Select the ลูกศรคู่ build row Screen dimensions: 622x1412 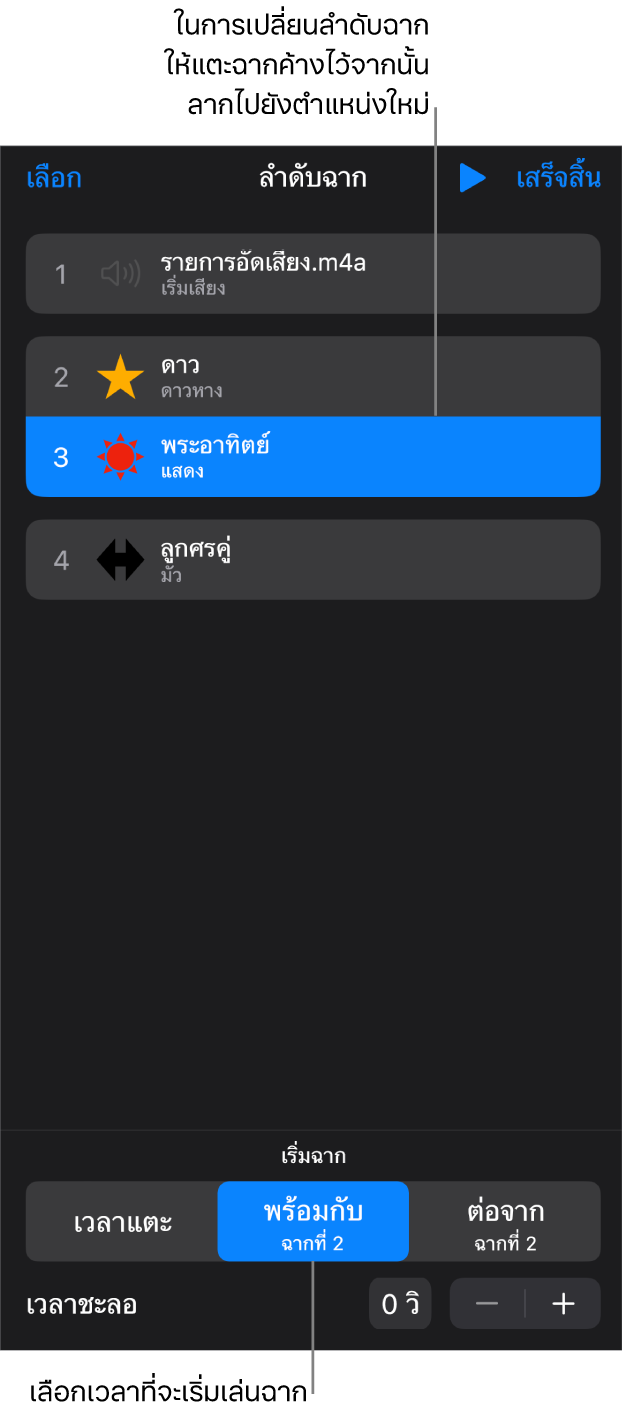(x=312, y=560)
